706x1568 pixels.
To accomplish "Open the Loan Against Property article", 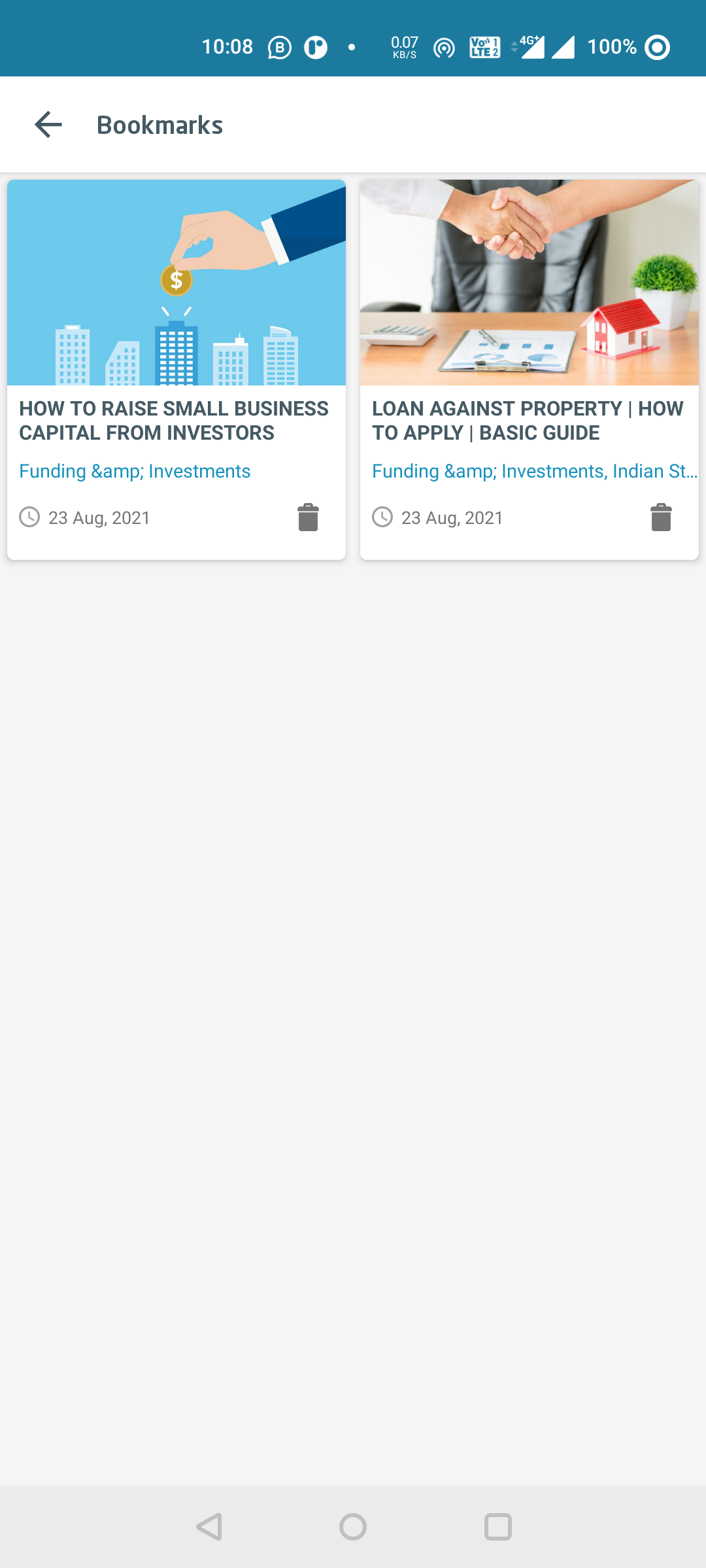I will (528, 420).
